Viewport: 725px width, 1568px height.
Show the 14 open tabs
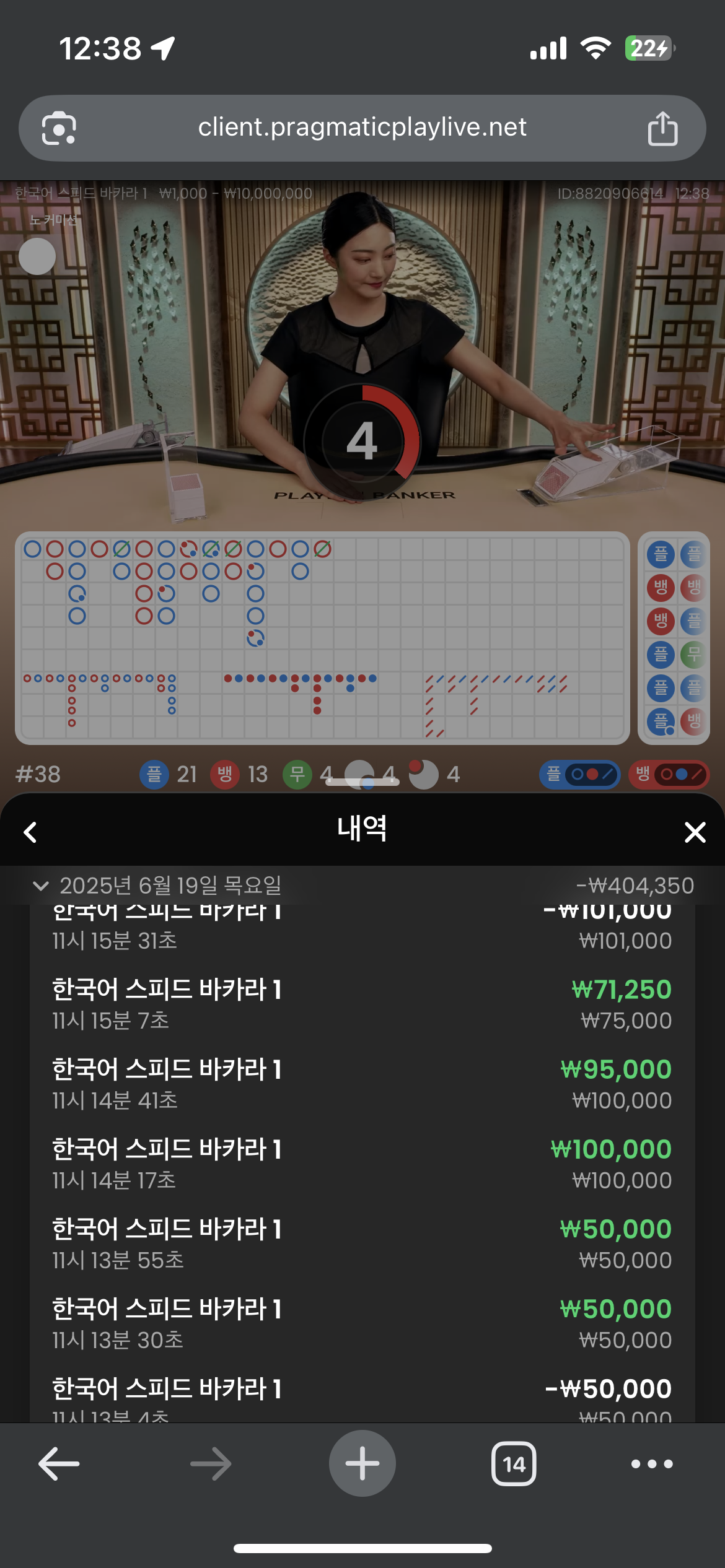[514, 1463]
